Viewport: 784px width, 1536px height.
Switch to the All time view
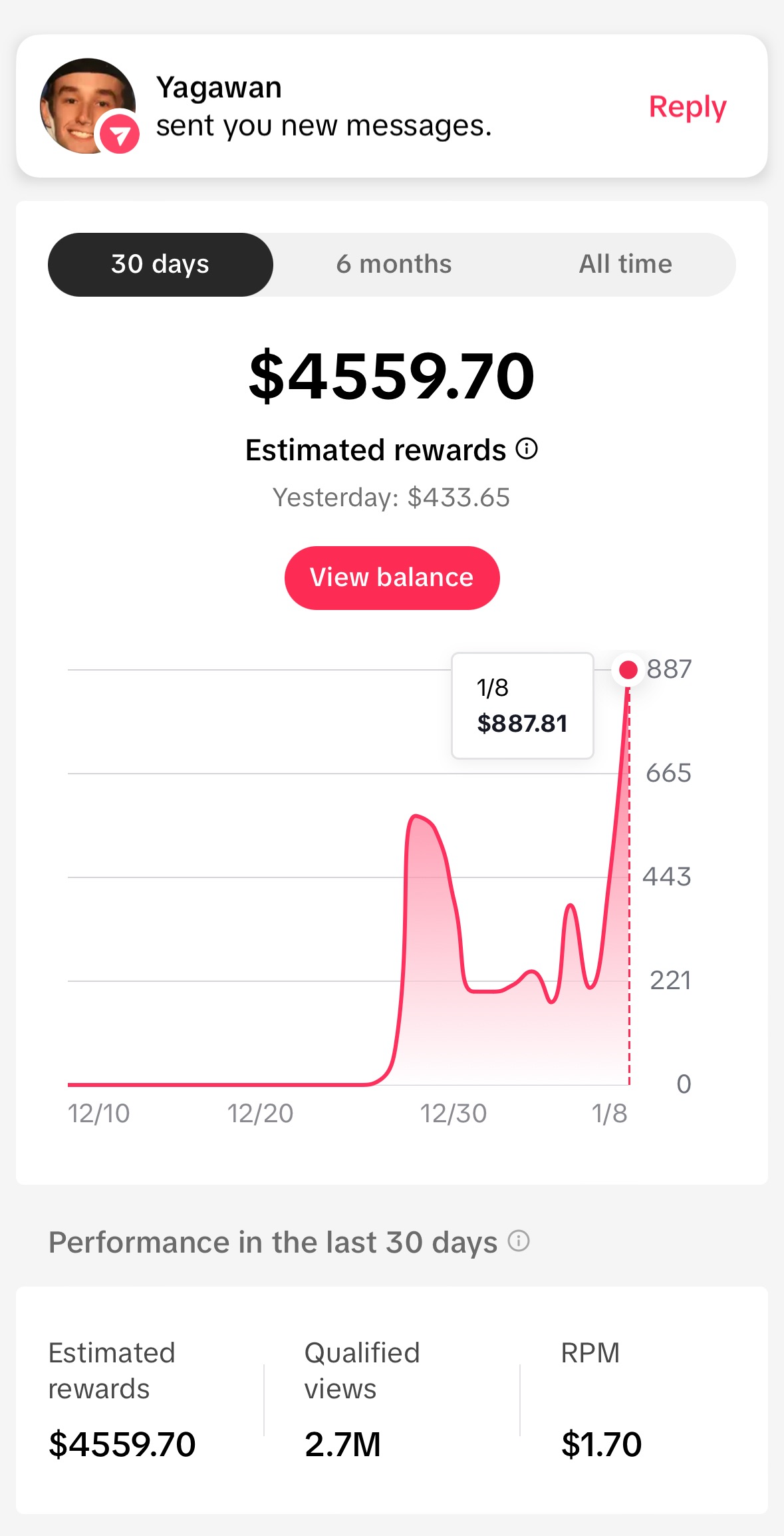[x=625, y=264]
